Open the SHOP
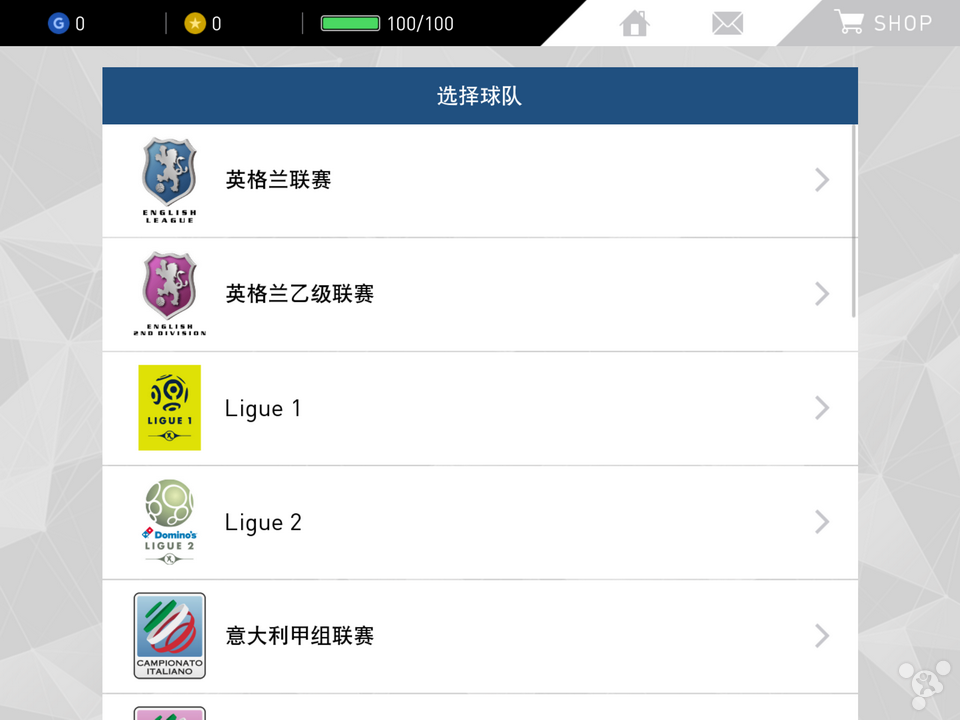This screenshot has width=960, height=720. pyautogui.click(x=883, y=23)
